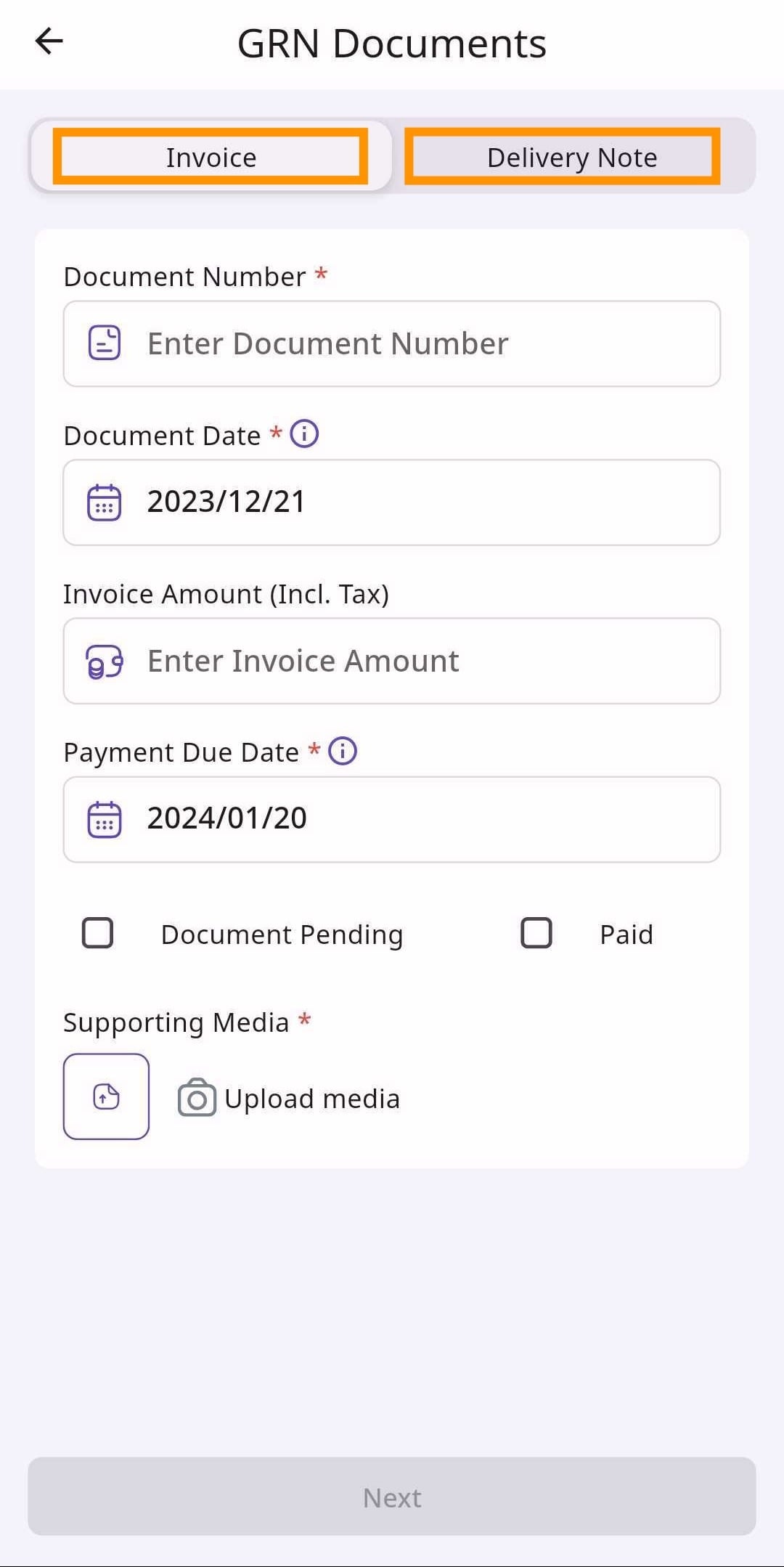Check the Document Pending box
Image resolution: width=784 pixels, height=1567 pixels.
click(98, 933)
